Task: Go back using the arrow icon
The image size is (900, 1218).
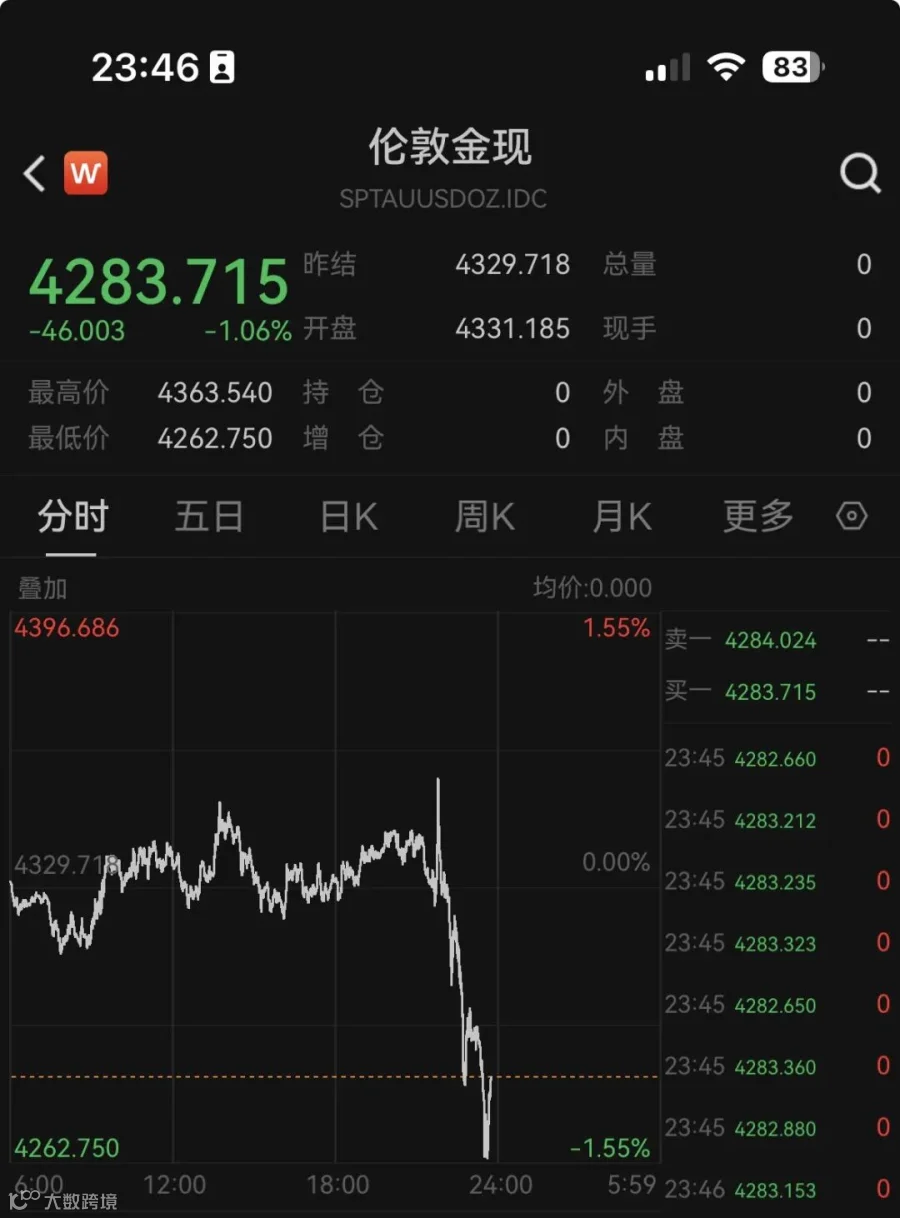Action: [x=35, y=174]
